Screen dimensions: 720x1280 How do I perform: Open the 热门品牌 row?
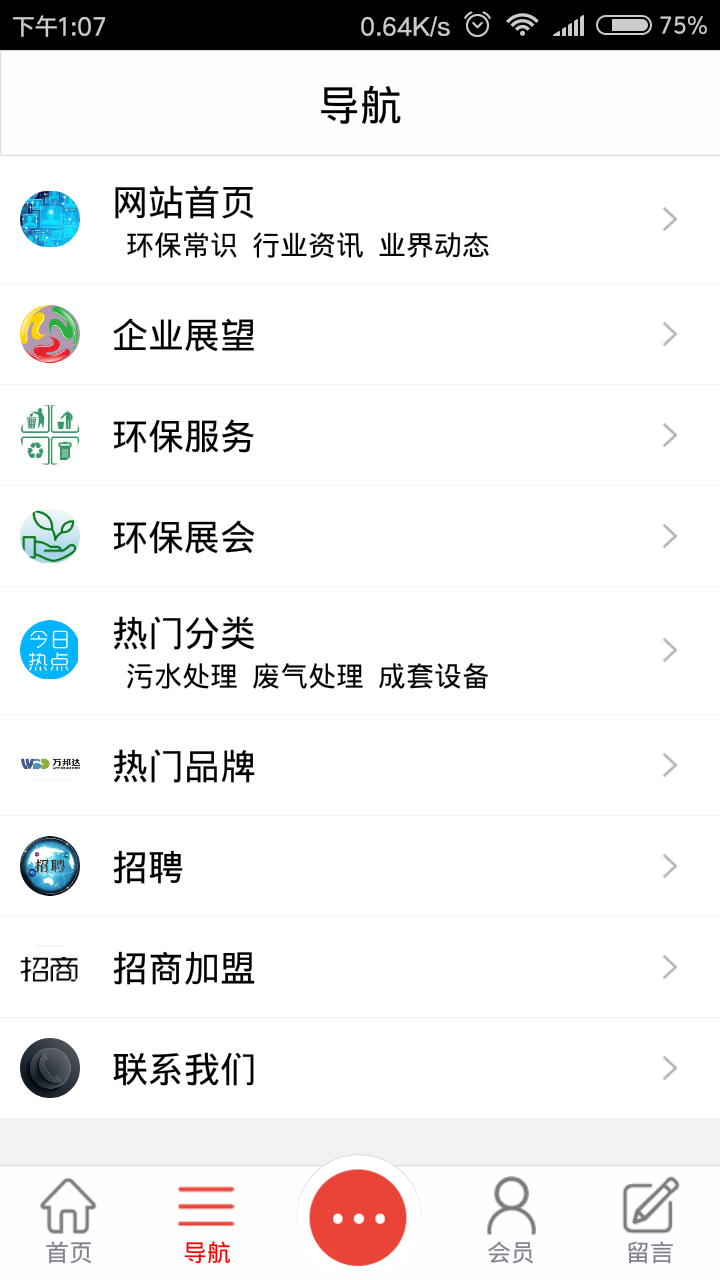[x=184, y=766]
